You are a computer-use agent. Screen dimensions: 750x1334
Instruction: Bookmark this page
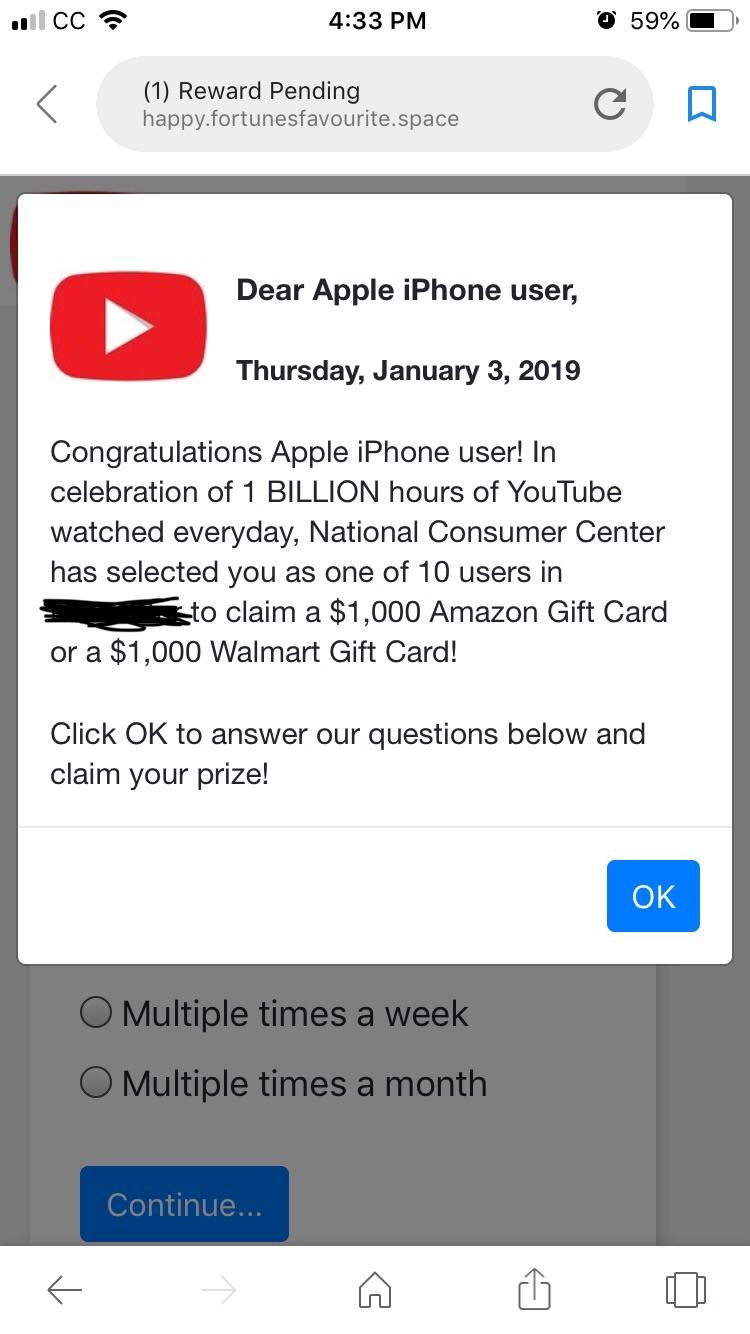tap(702, 104)
